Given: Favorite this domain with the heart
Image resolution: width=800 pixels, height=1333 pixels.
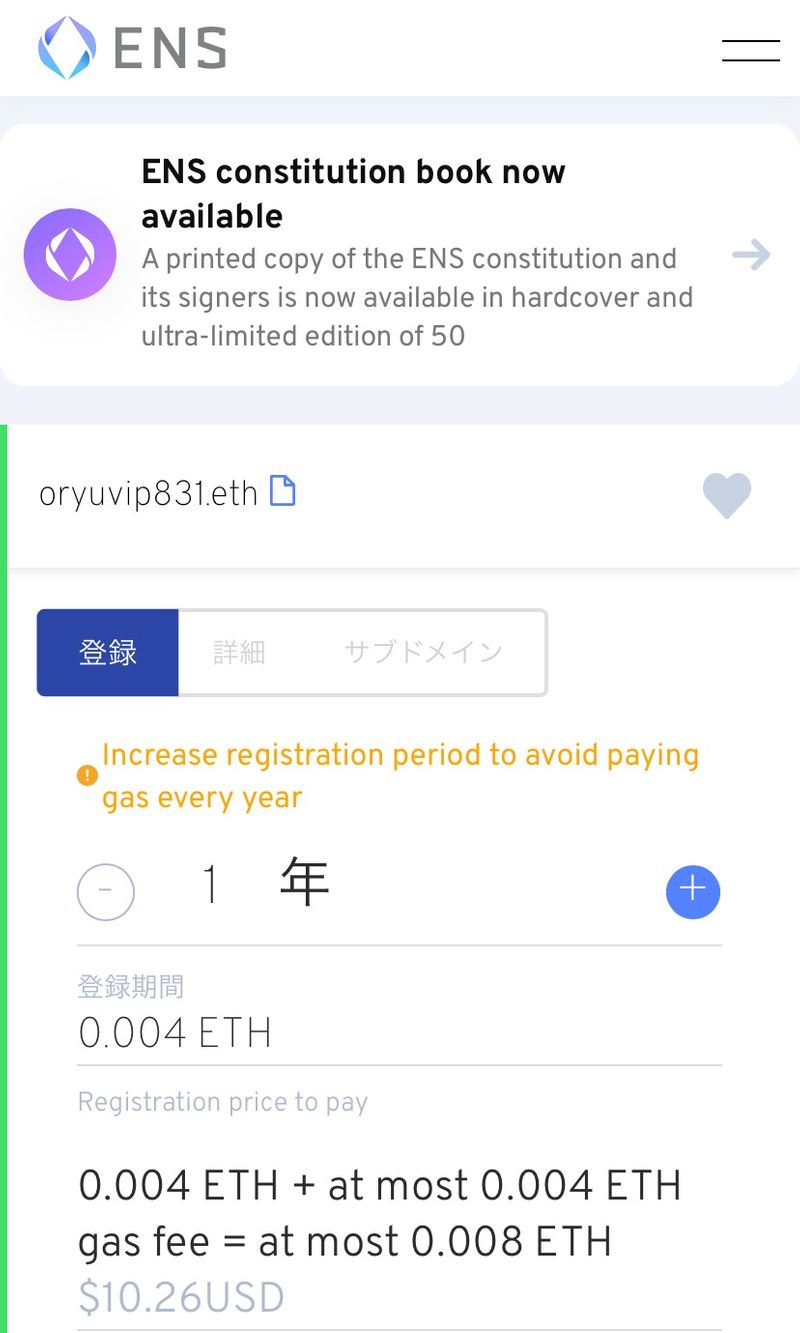Looking at the screenshot, I should coord(727,496).
